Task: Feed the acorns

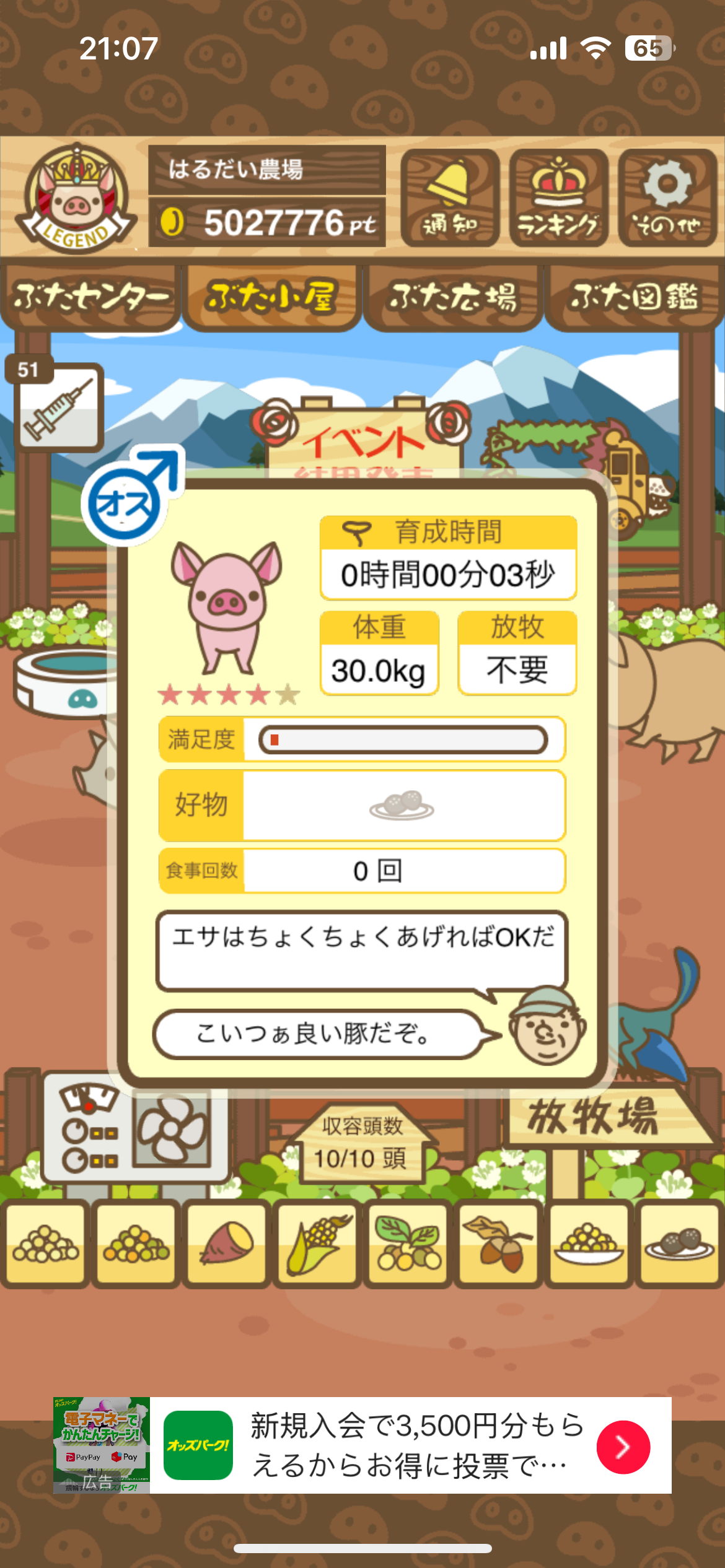Action: click(498, 1242)
